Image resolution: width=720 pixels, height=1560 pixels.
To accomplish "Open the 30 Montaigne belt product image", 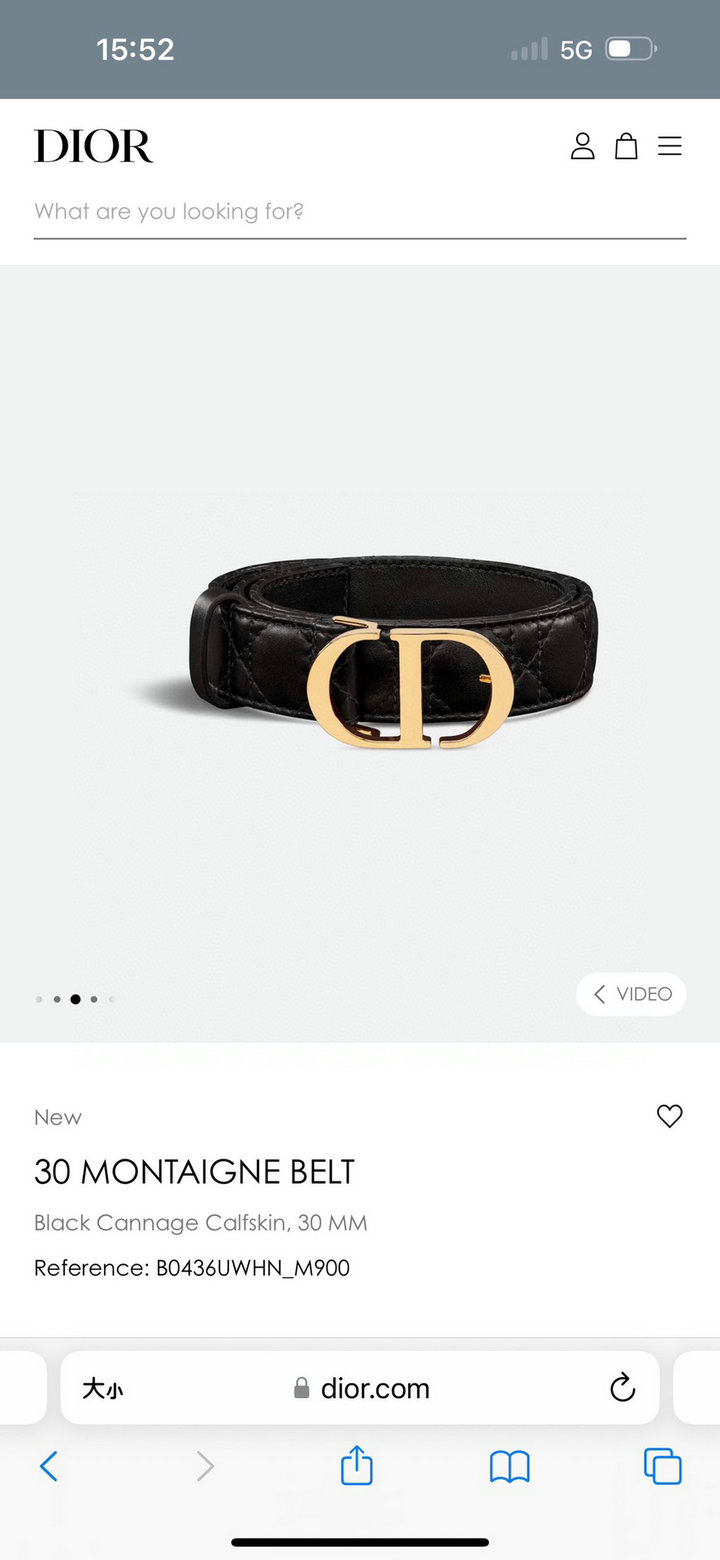I will click(x=360, y=653).
